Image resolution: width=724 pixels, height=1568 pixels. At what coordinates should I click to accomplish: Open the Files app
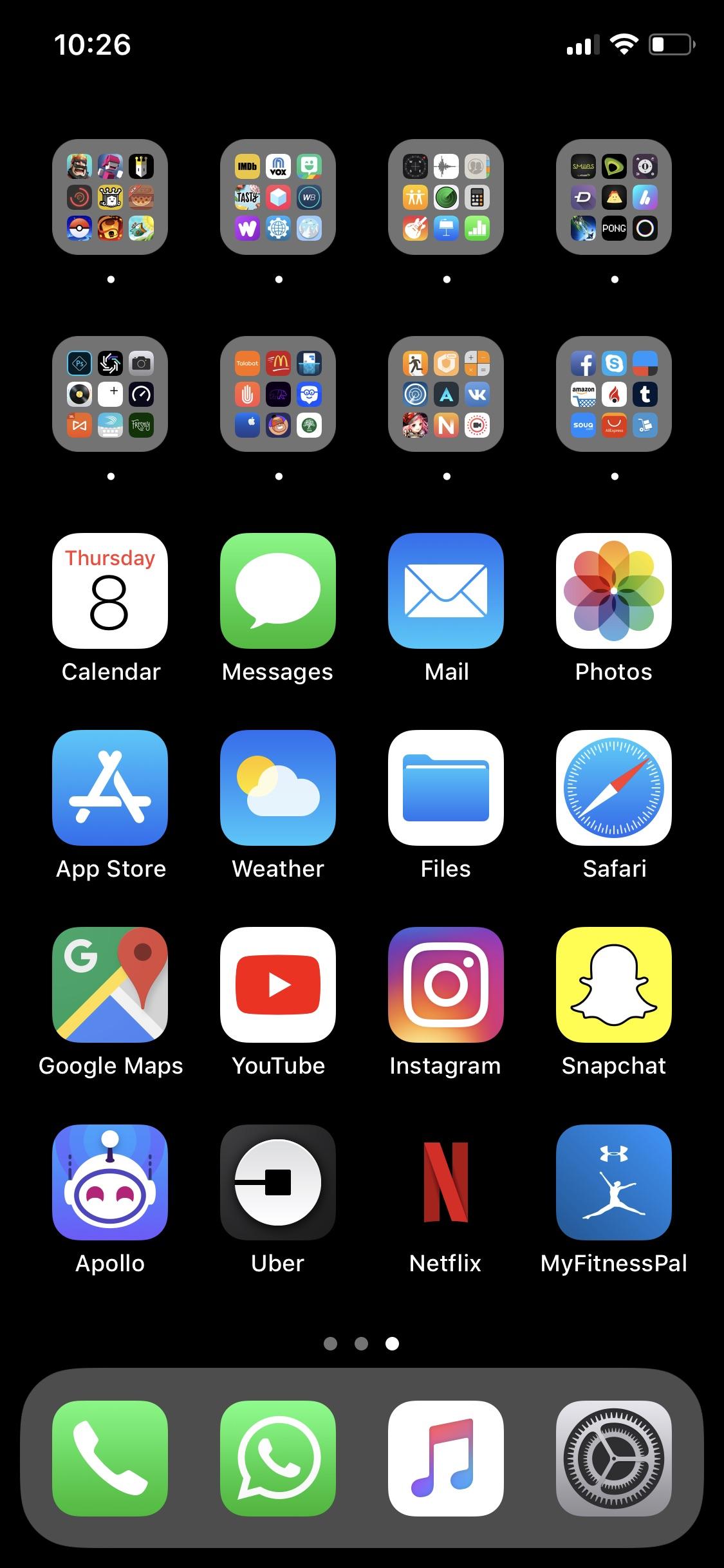click(x=446, y=788)
